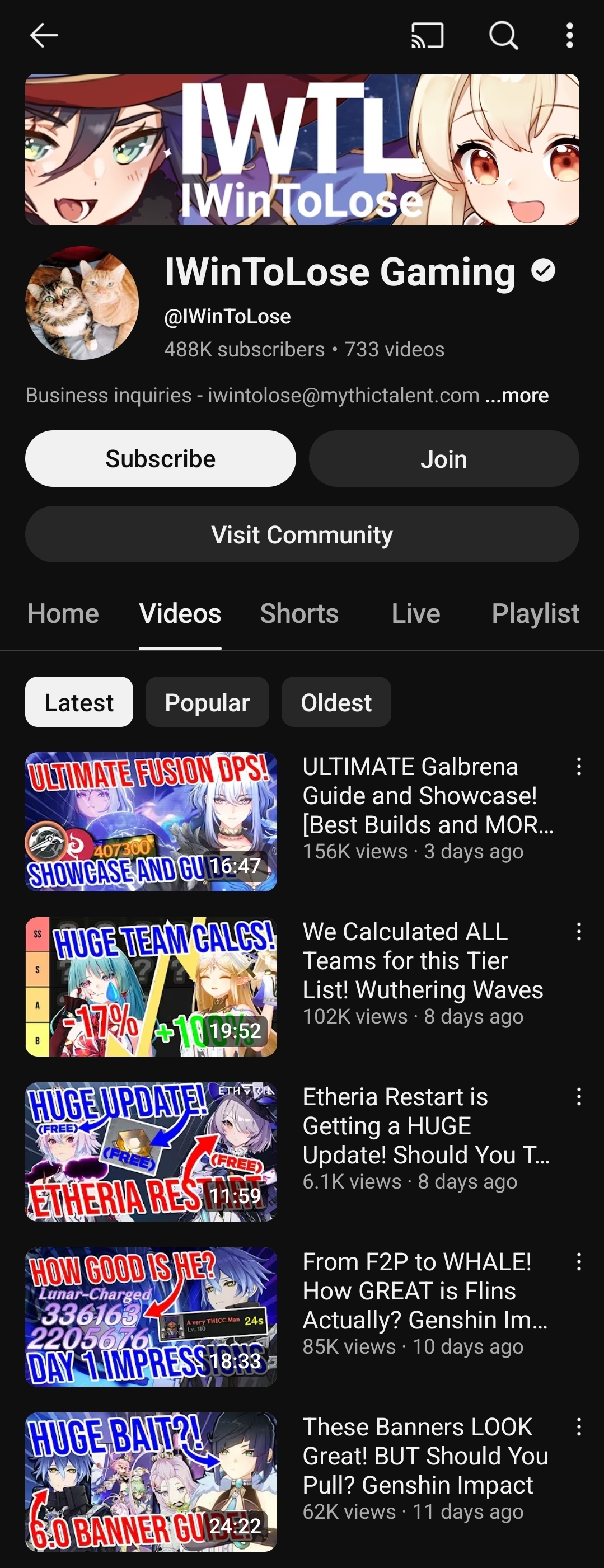Tap the Join membership button
Screen dimensions: 604x1568
pyautogui.click(x=444, y=459)
